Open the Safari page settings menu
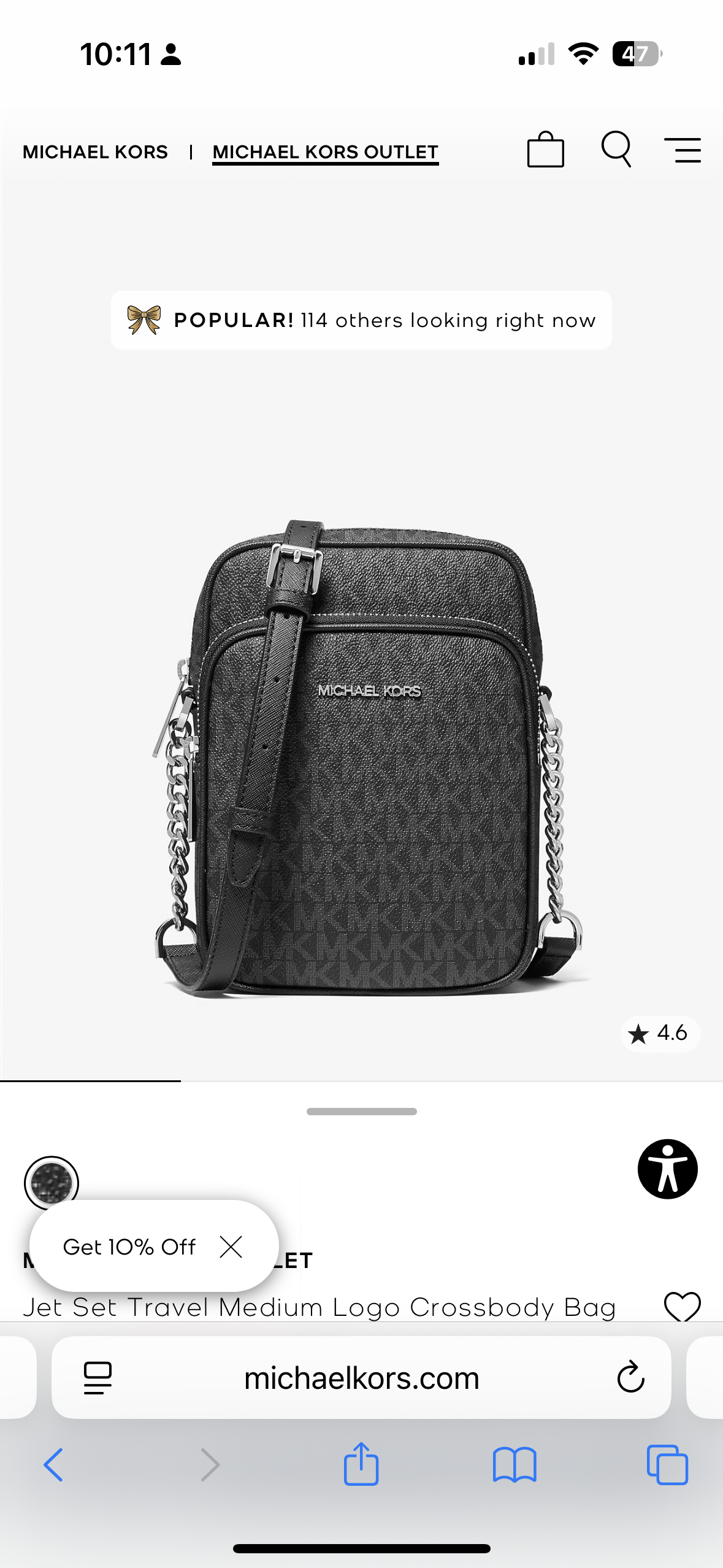 (98, 1378)
